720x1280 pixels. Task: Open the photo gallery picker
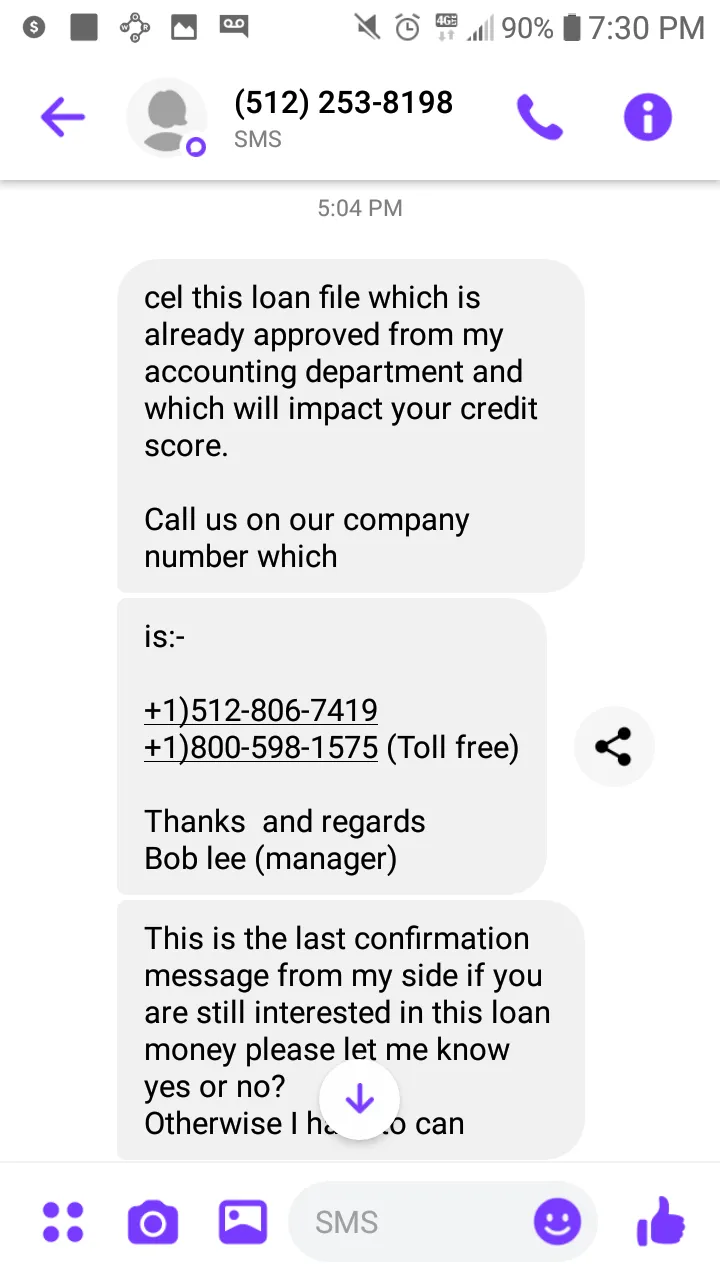[x=243, y=1221]
